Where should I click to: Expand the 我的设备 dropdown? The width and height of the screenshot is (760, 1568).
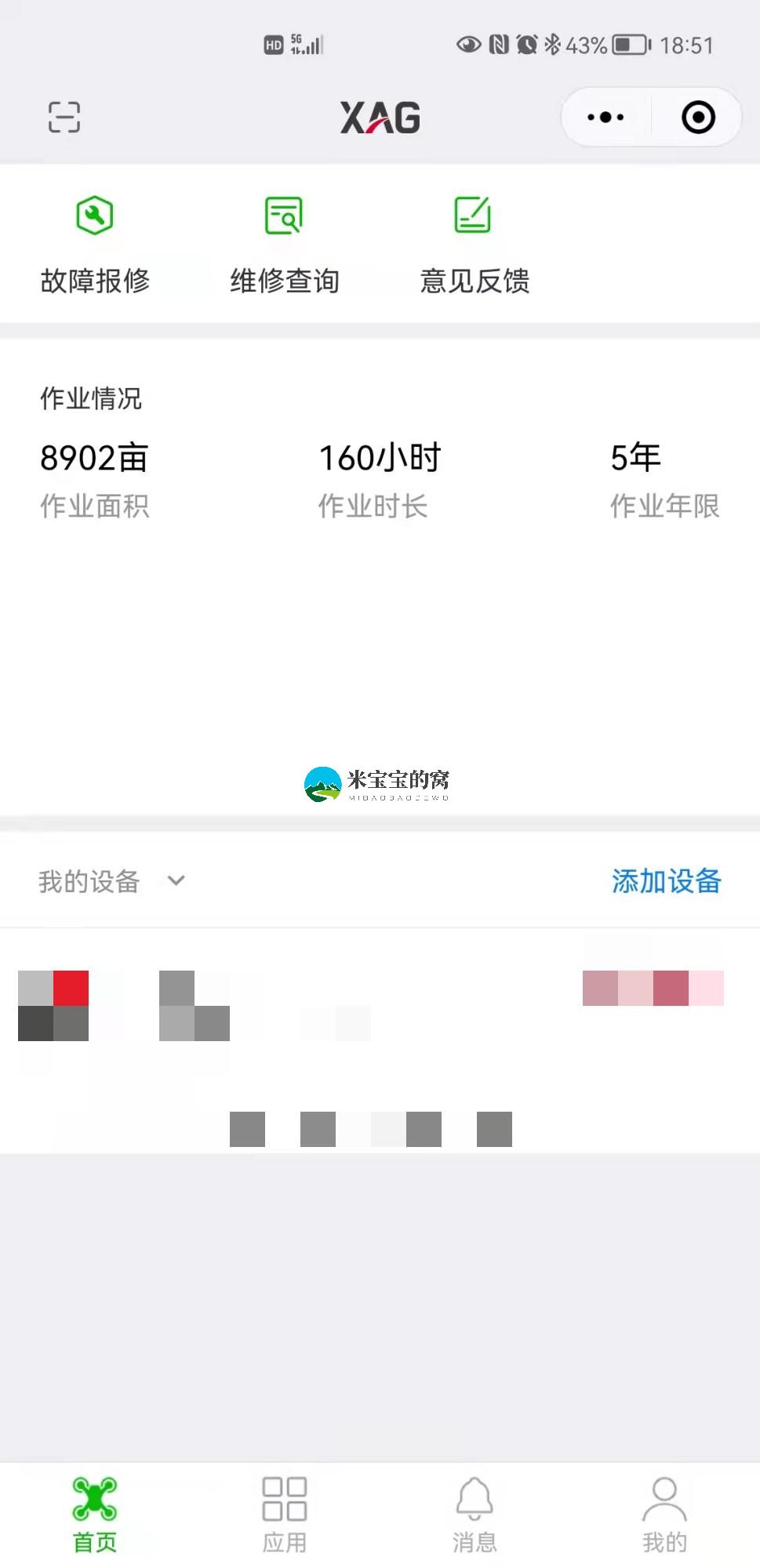(x=176, y=880)
